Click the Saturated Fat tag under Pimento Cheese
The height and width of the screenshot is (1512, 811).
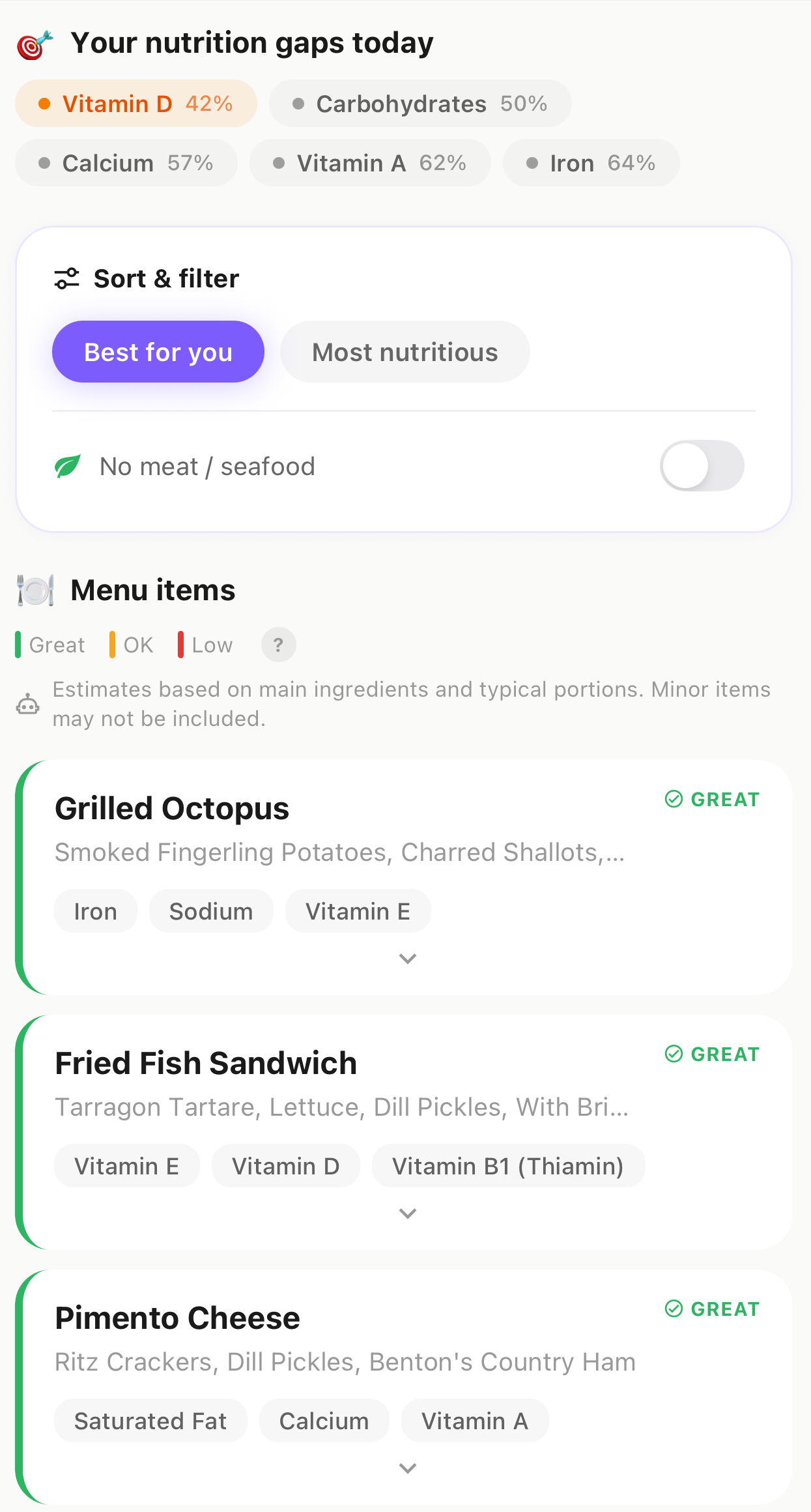tap(150, 1421)
